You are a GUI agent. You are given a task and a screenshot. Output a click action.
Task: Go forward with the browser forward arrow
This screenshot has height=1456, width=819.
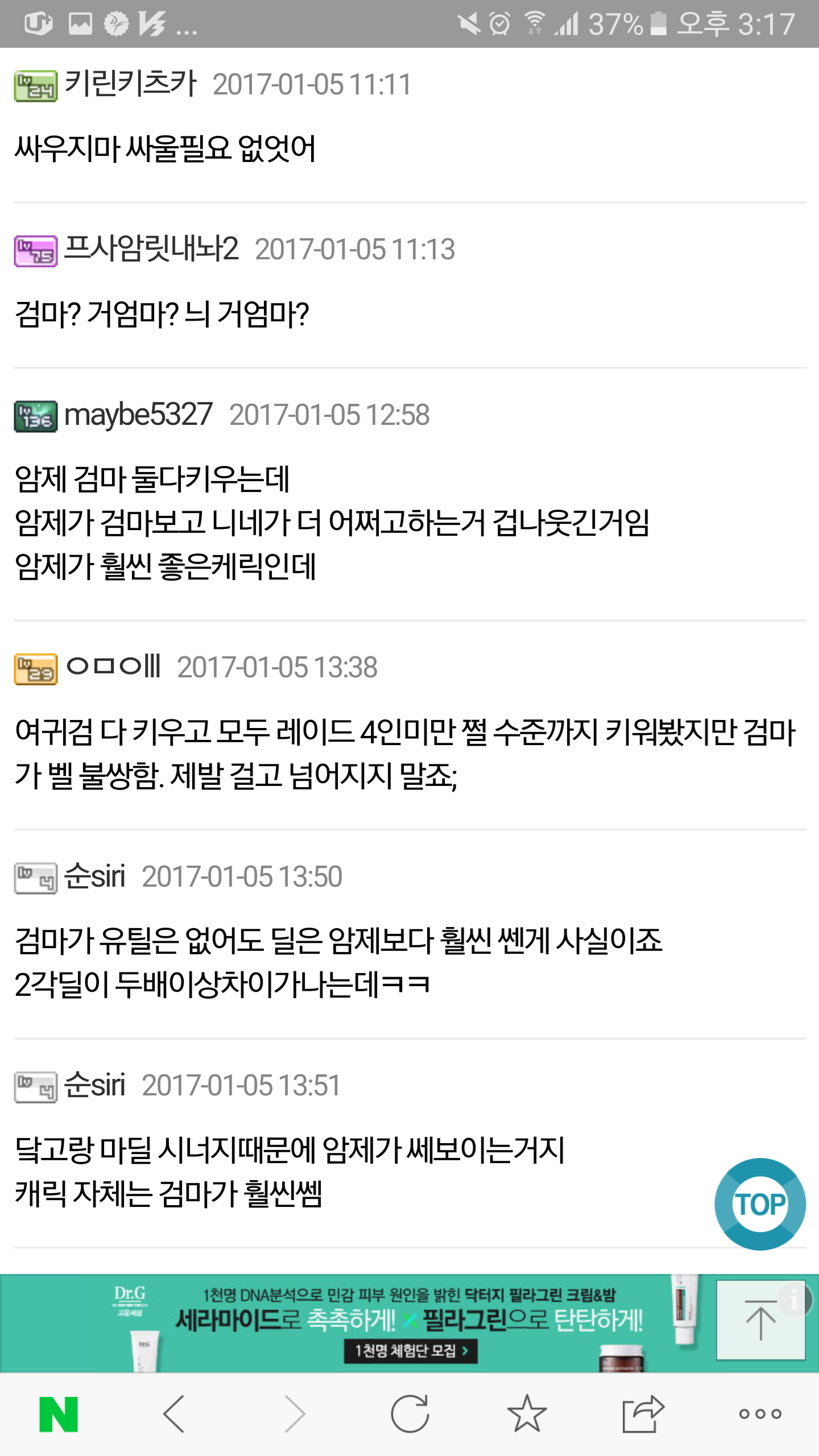click(295, 1414)
